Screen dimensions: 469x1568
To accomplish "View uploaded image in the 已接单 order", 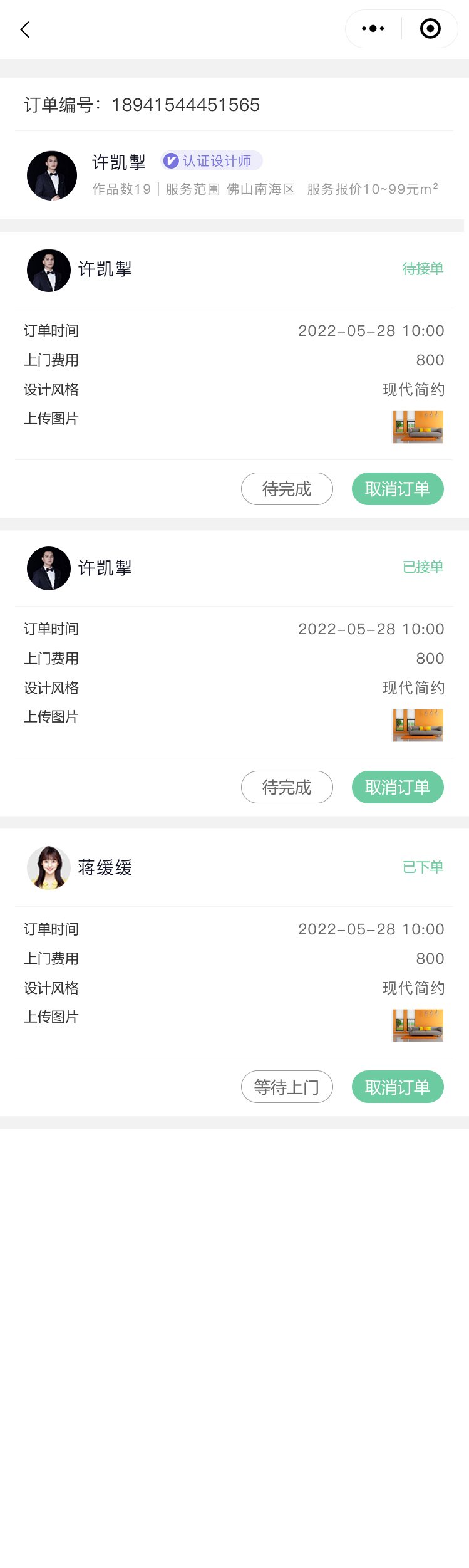I will click(418, 725).
